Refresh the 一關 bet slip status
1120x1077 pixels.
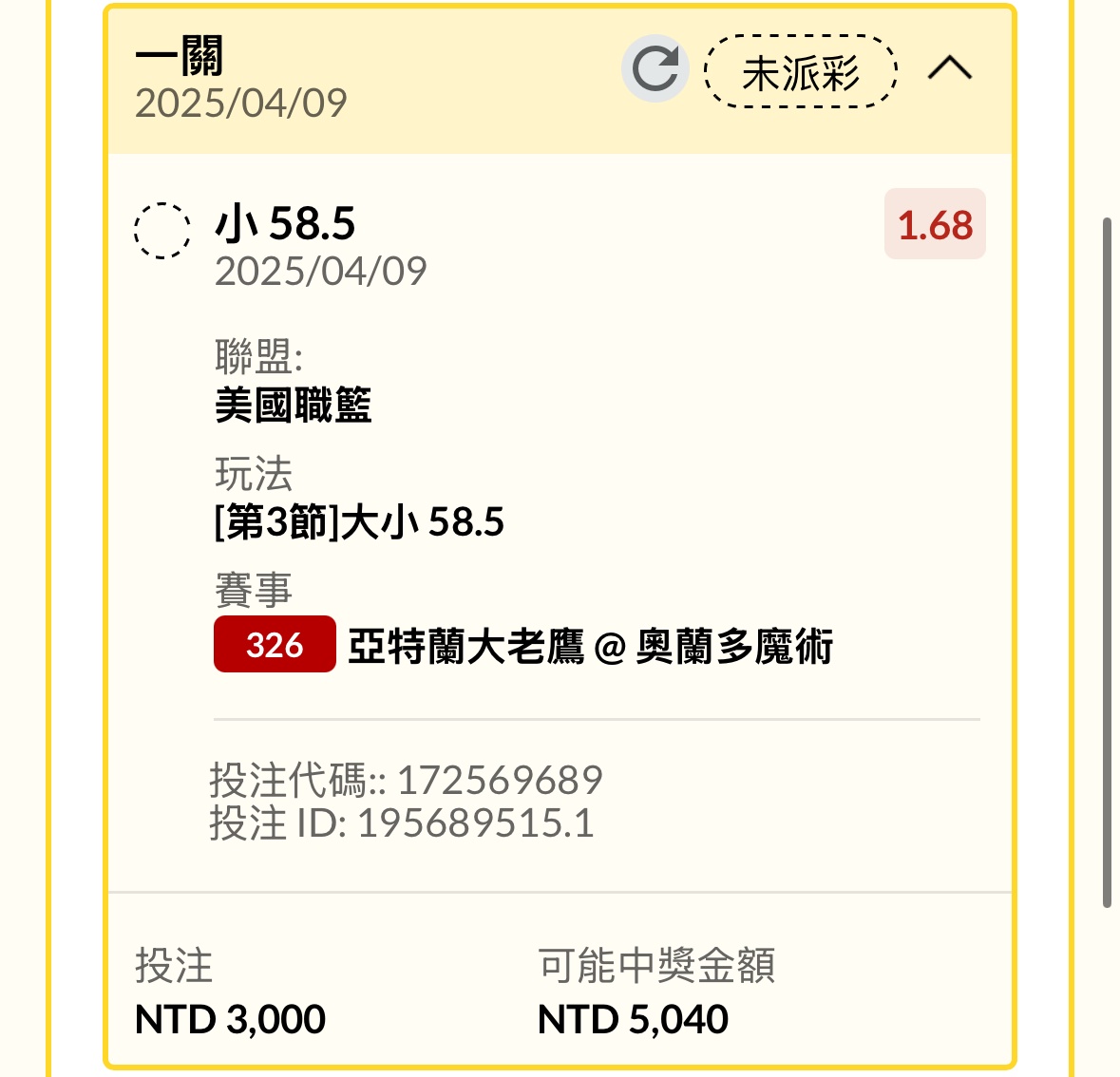pos(655,69)
